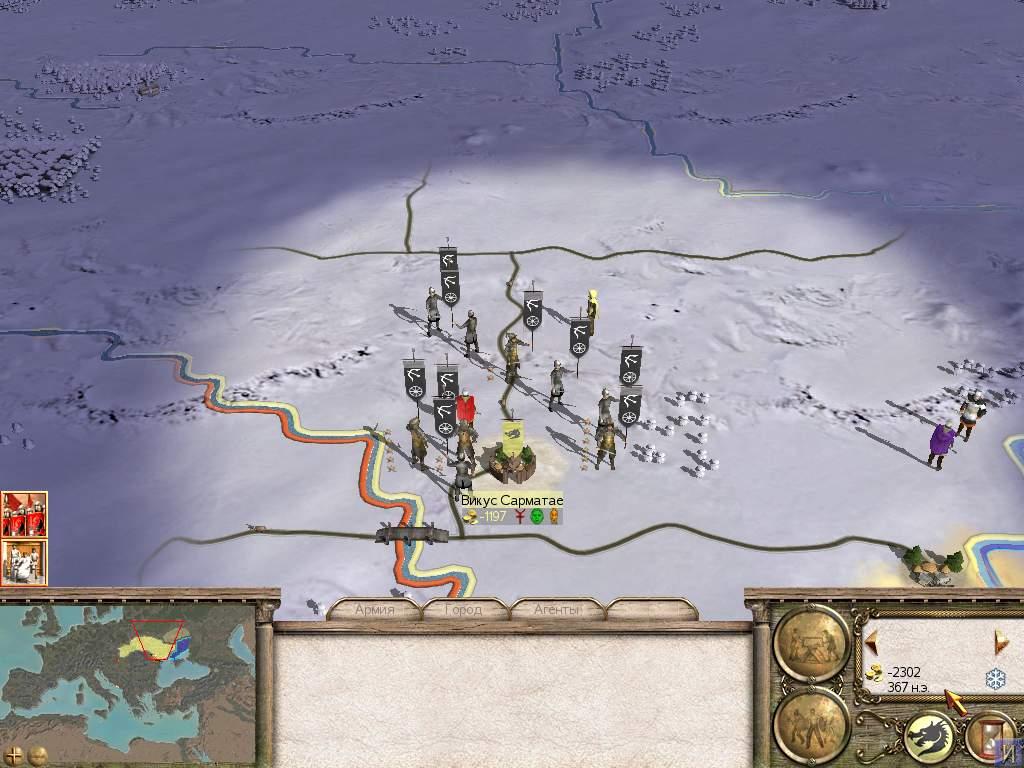
Task: Go to next item with right arrow
Action: [998, 638]
